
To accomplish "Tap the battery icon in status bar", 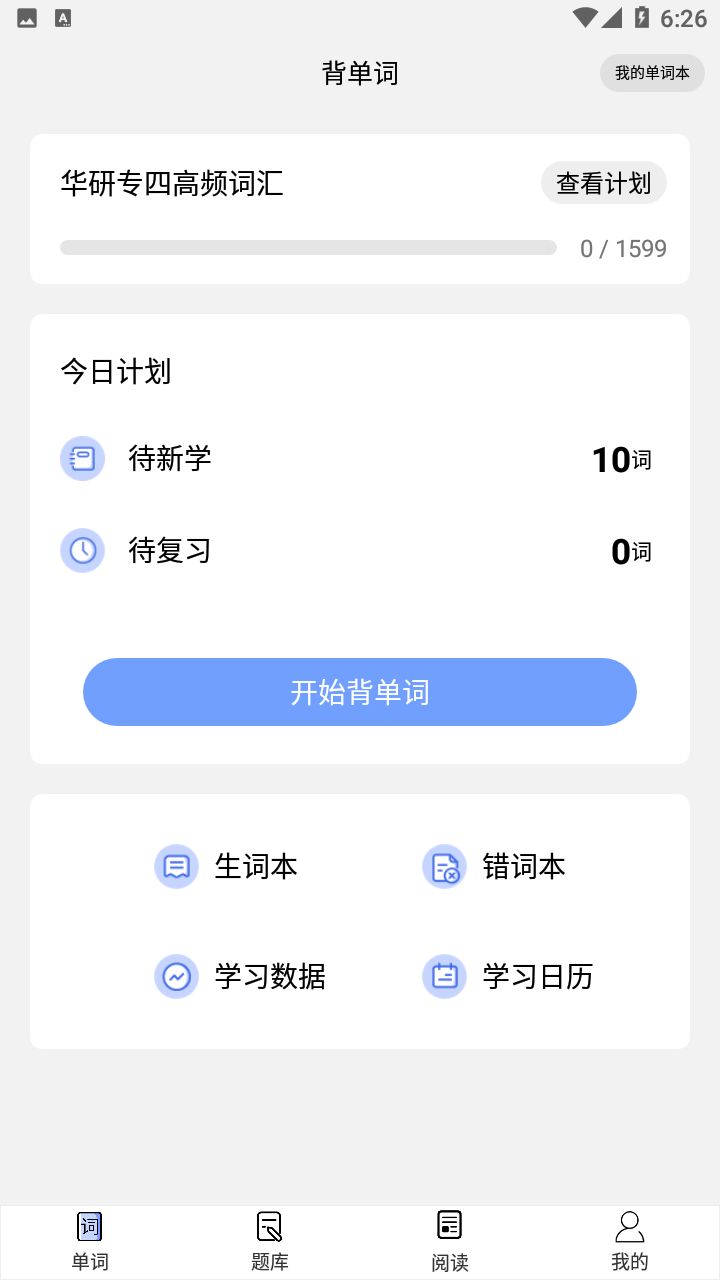I will point(643,15).
